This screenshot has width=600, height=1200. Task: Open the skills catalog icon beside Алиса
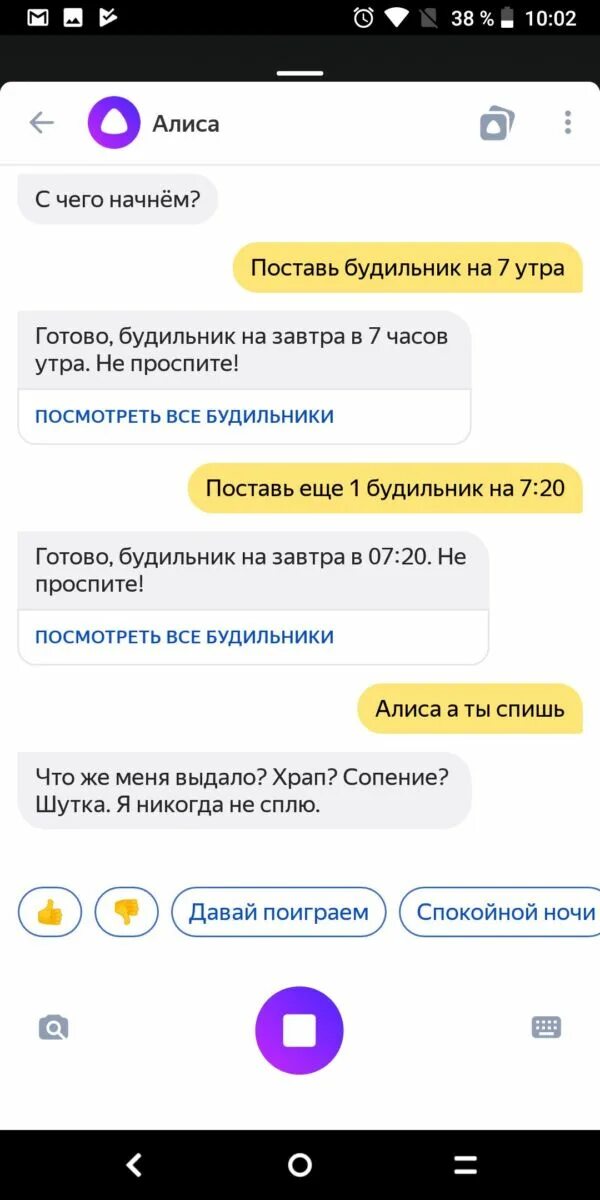click(497, 124)
